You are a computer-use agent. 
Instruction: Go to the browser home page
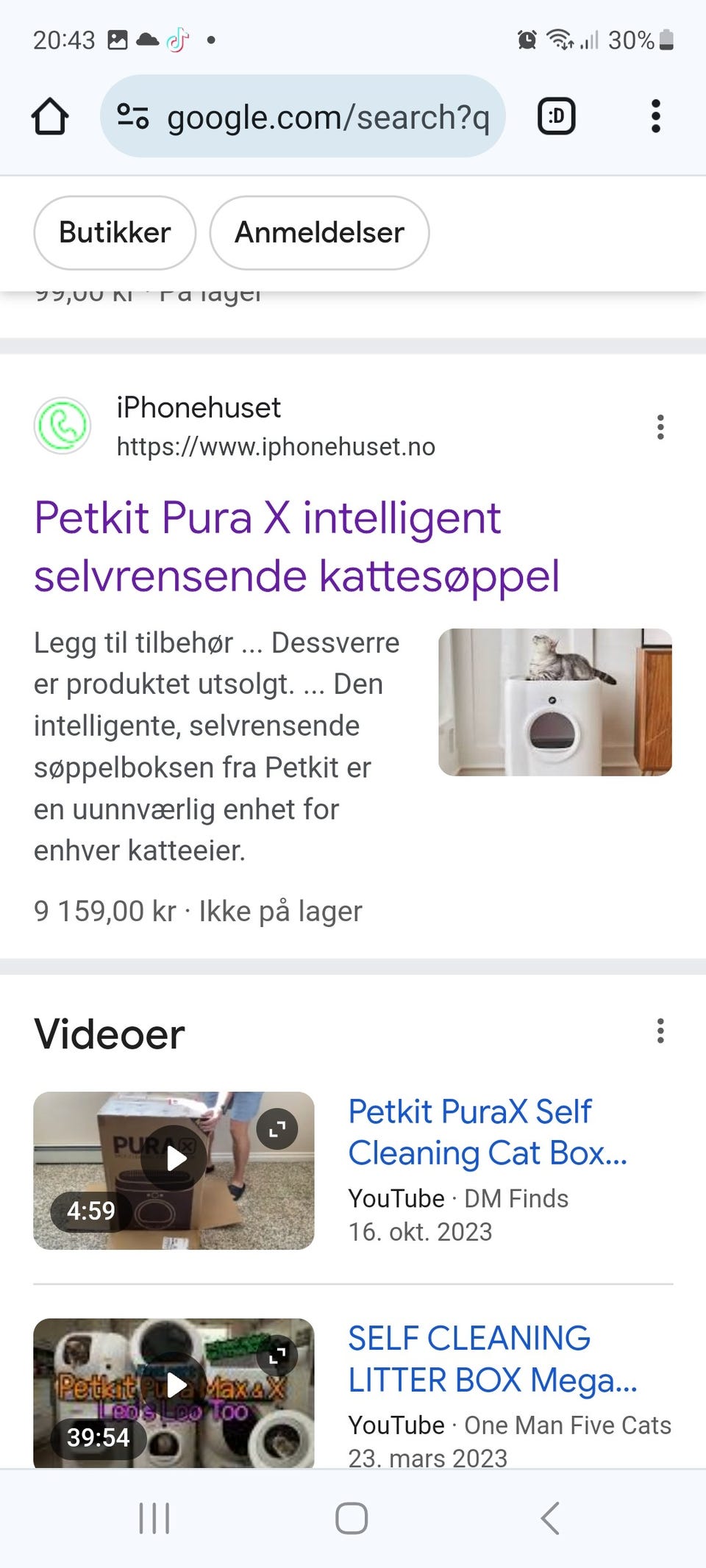click(50, 116)
